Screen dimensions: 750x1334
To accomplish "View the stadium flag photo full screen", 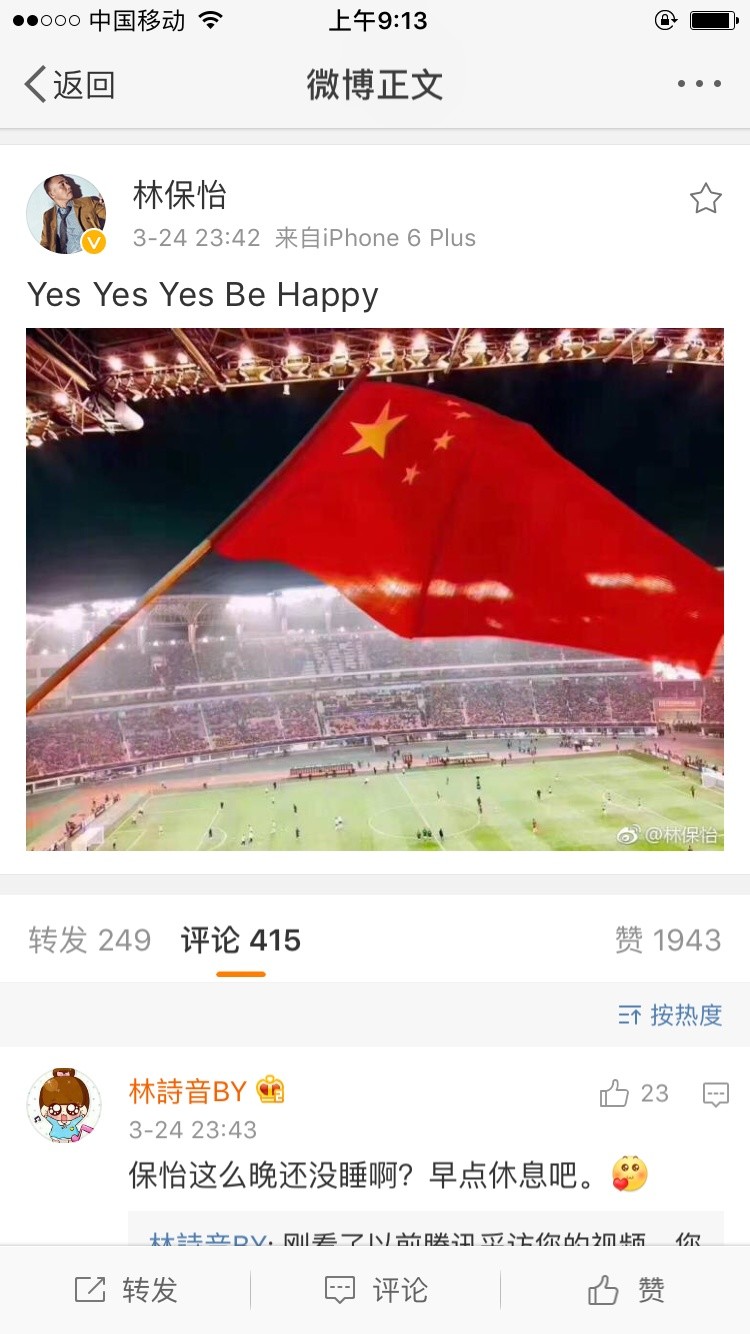I will tap(375, 589).
